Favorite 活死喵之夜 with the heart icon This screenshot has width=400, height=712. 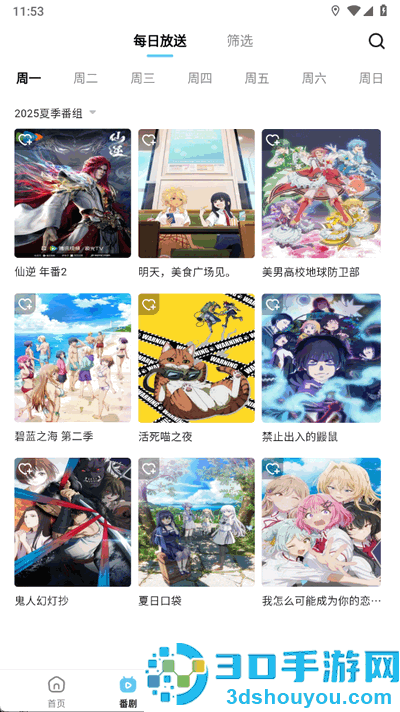point(148,304)
